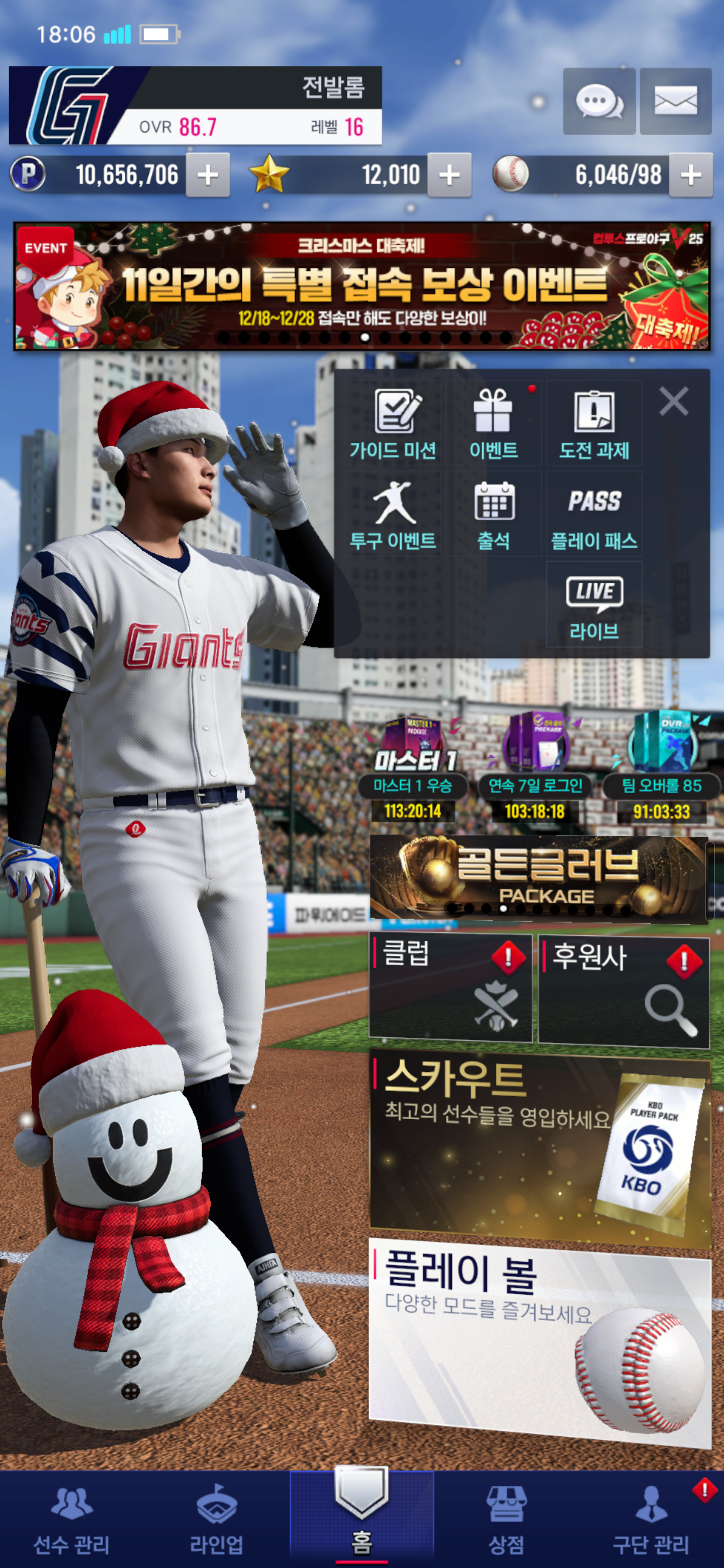Select 플레이 볼 to play

pyautogui.click(x=539, y=1339)
